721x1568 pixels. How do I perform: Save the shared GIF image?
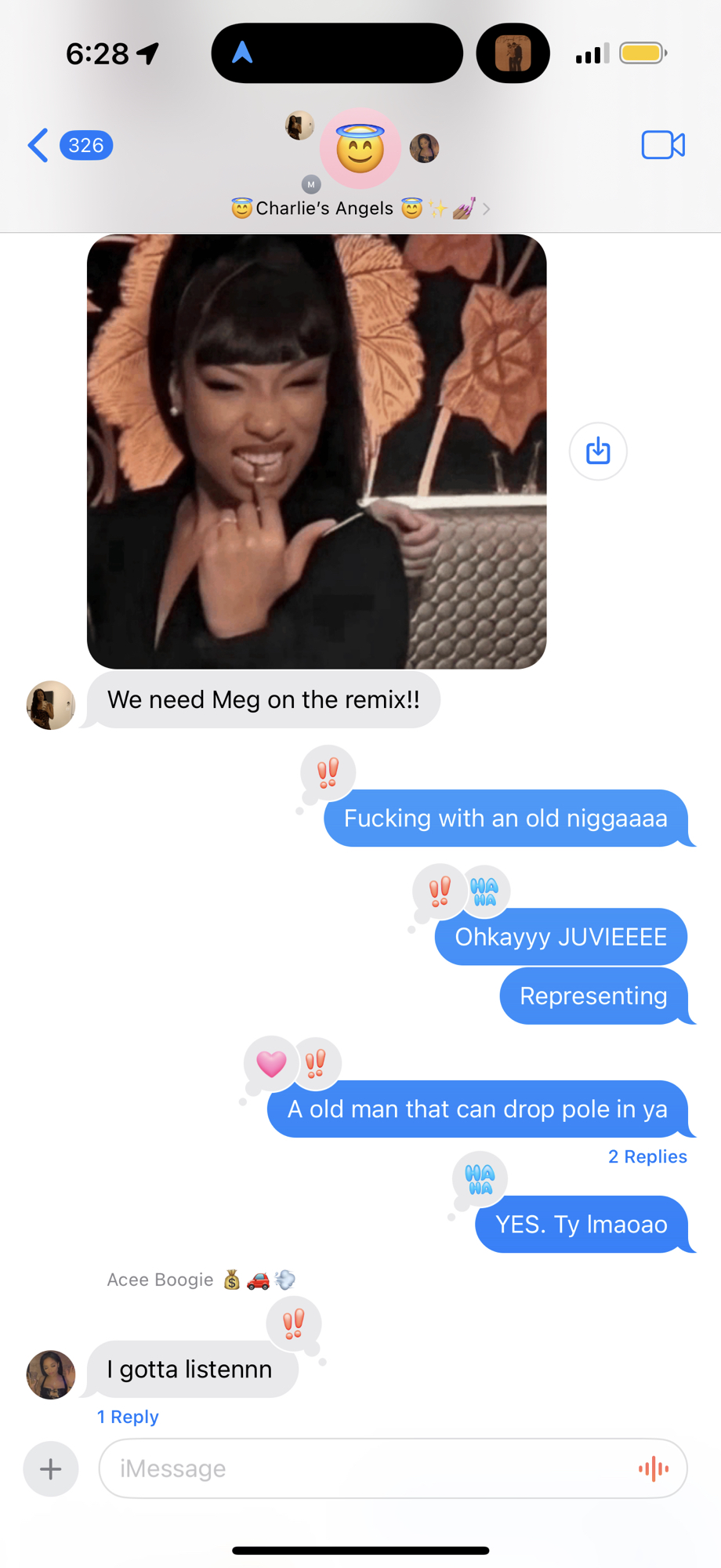[598, 452]
